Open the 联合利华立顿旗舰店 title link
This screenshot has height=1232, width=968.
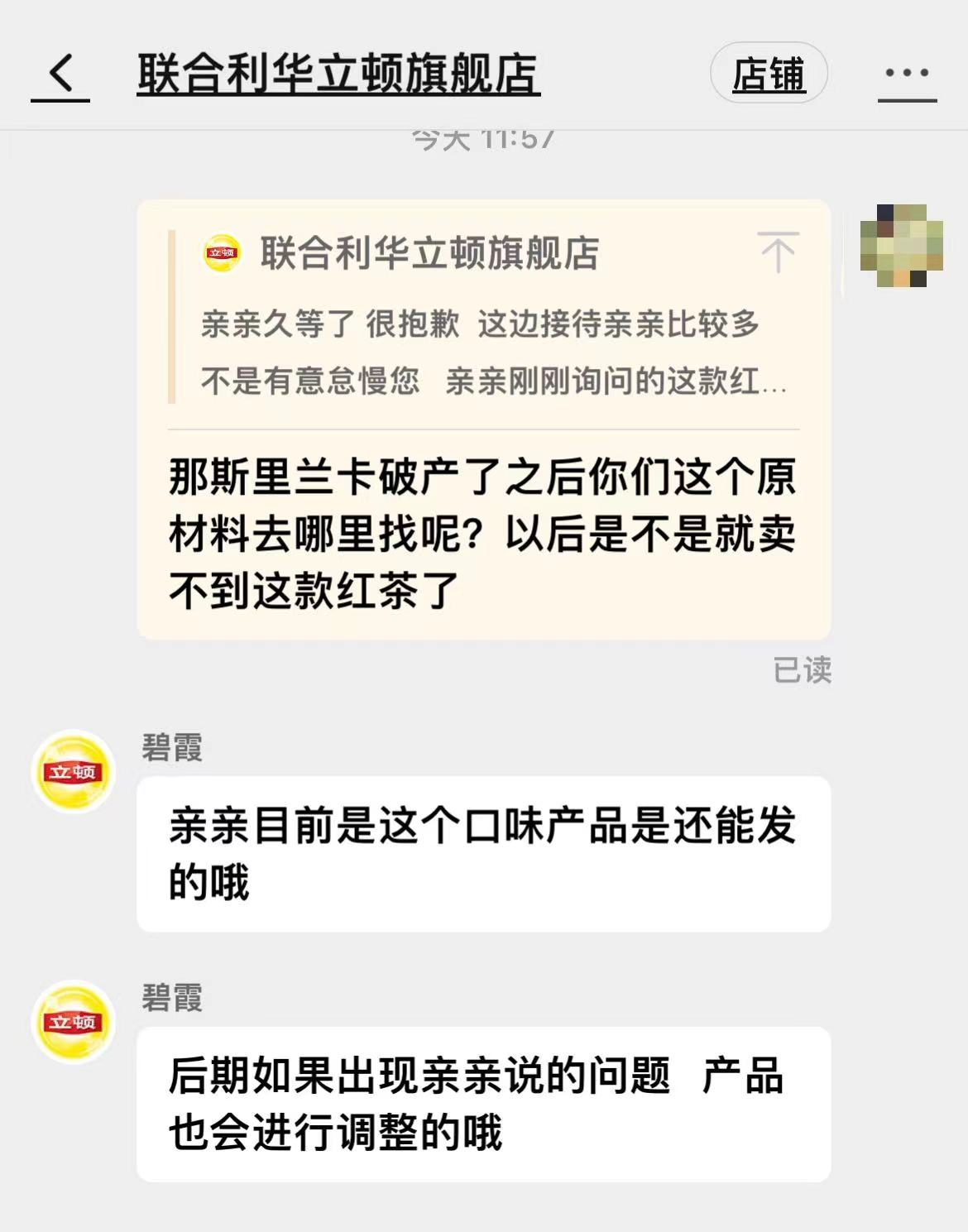[x=338, y=74]
